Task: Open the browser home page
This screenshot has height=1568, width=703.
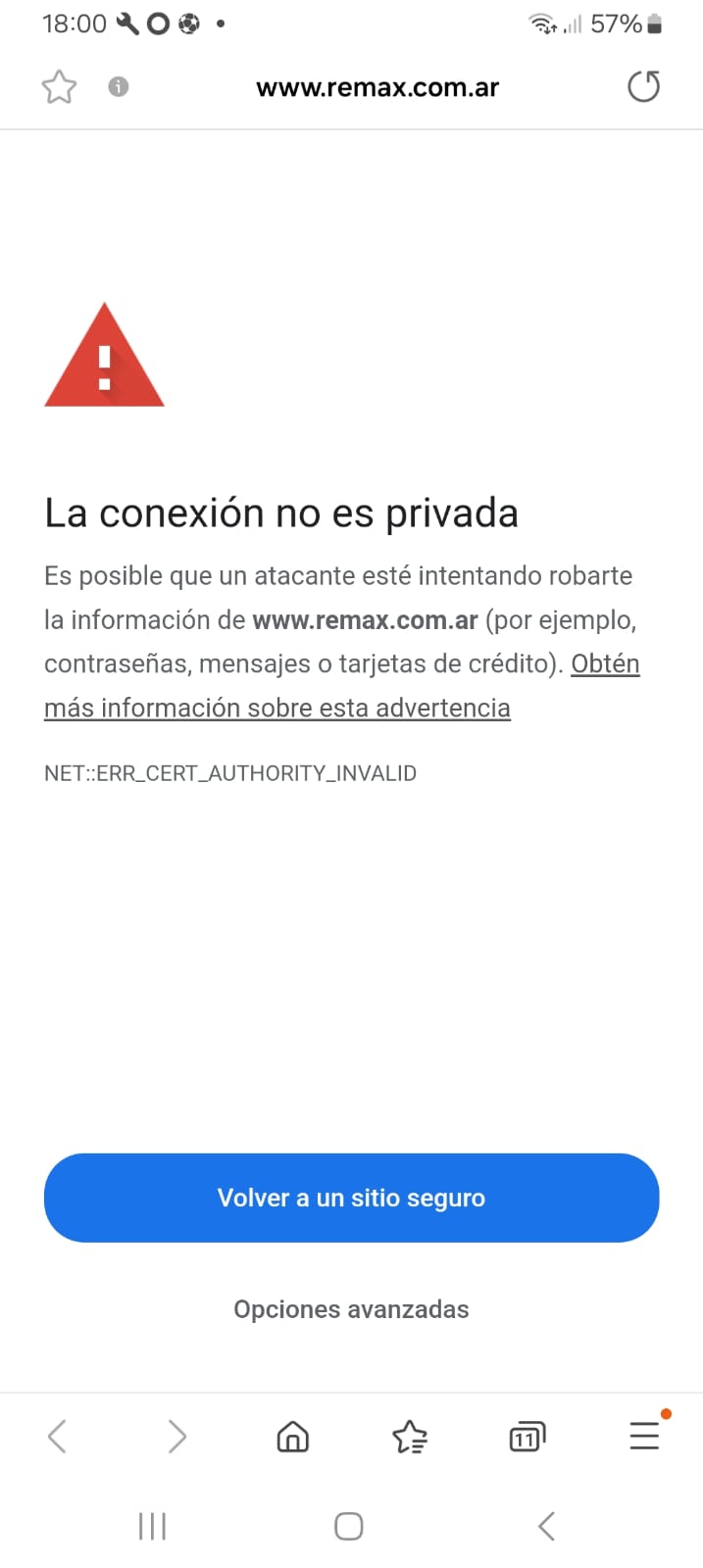Action: 292,1437
